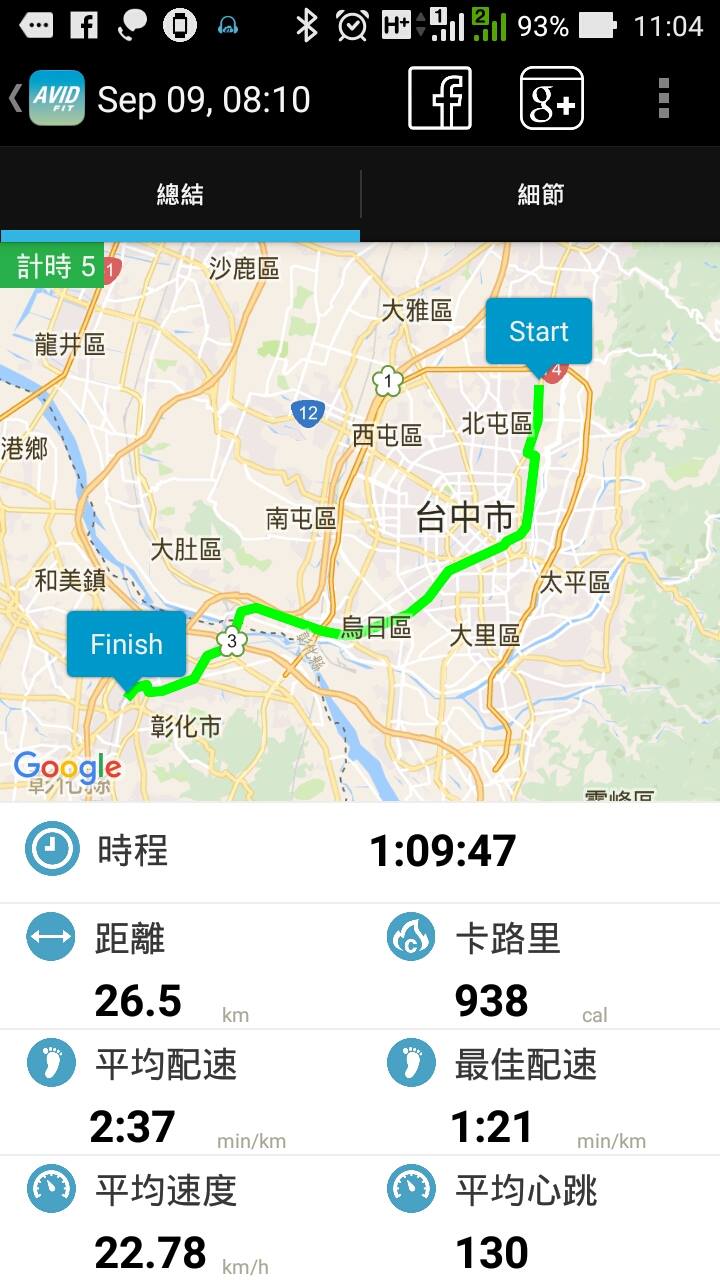Image resolution: width=720 pixels, height=1280 pixels.
Task: Tap the 平均心跳 heart rate gauge icon
Action: coord(411,1191)
